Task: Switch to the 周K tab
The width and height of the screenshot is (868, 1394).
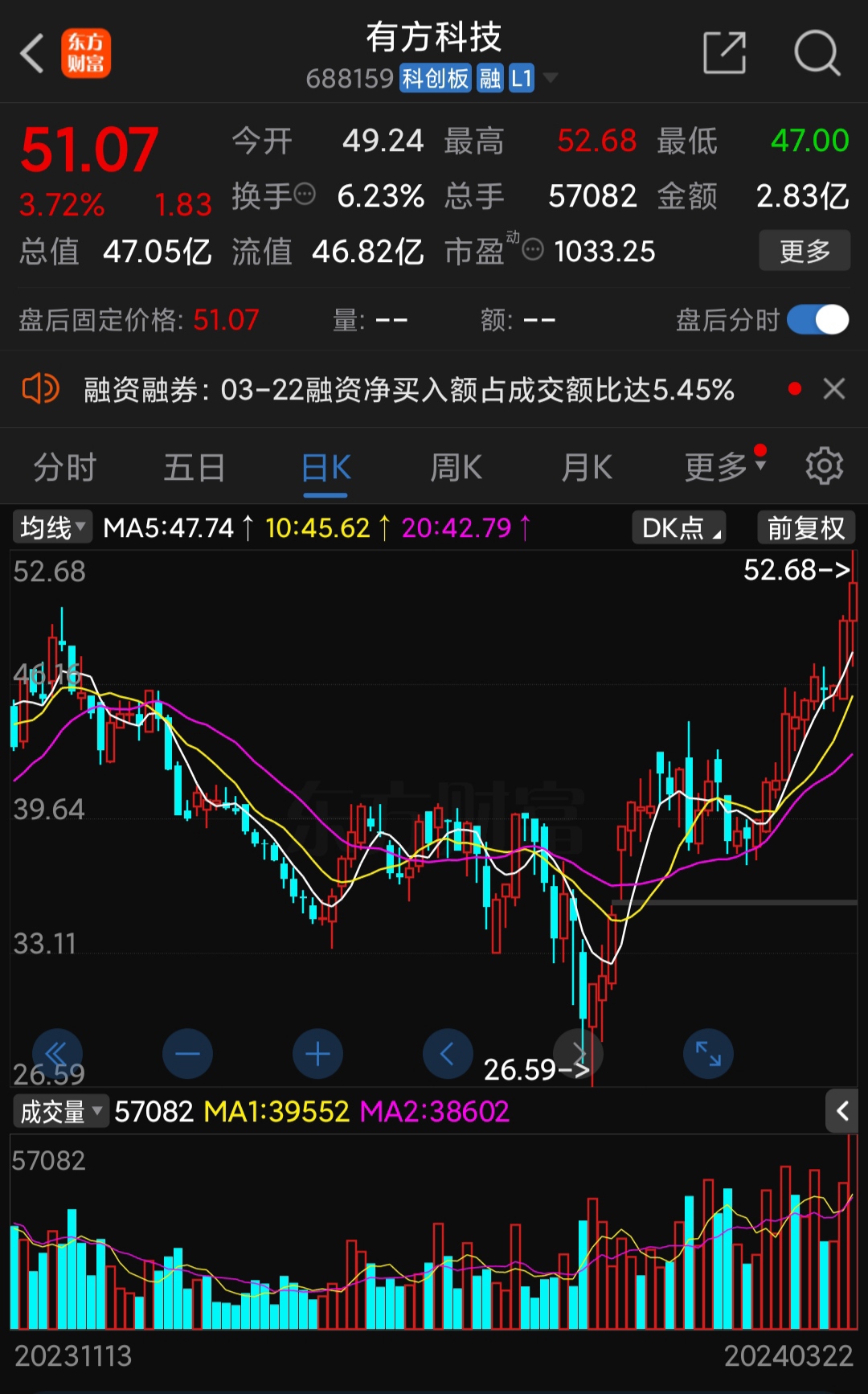Action: [456, 466]
